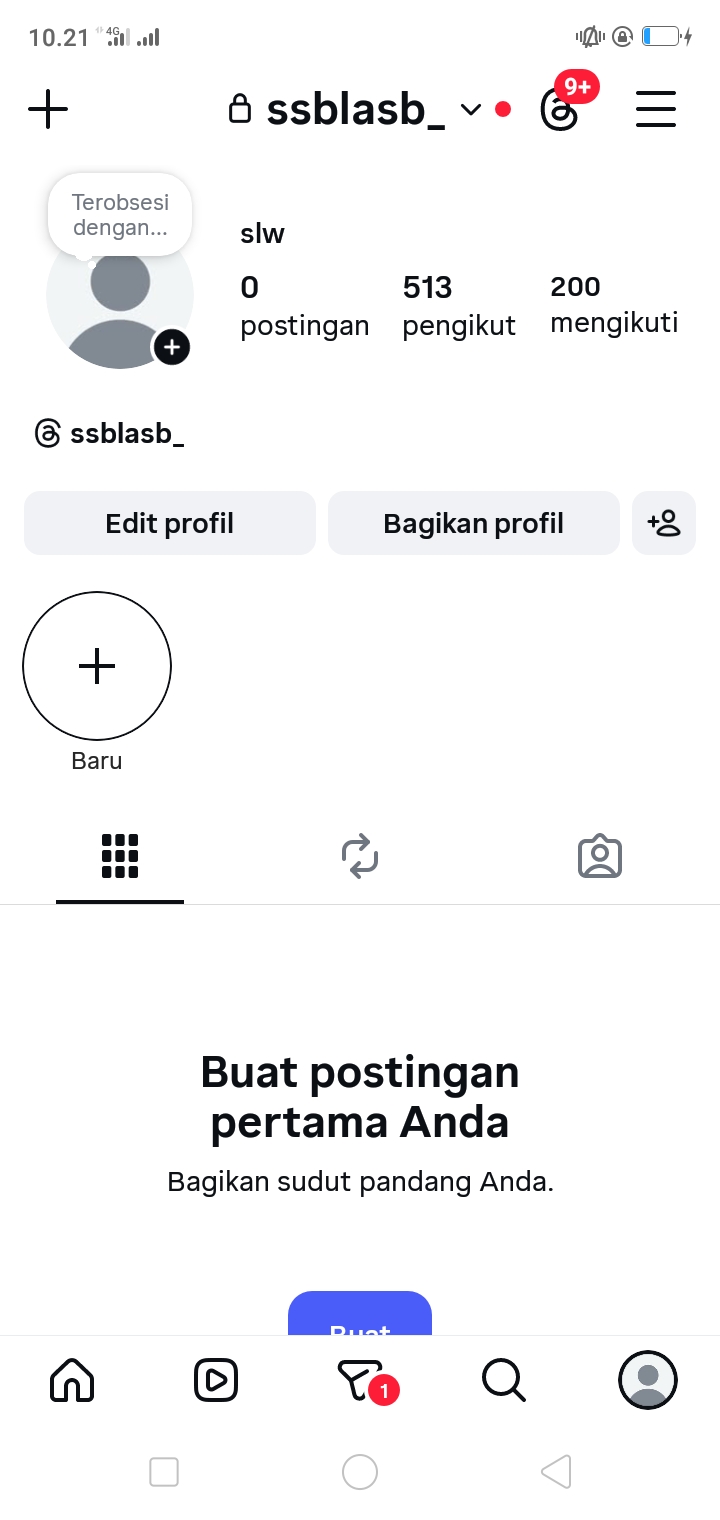Open the Threads profile link ssblasb_
The width and height of the screenshot is (720, 1520).
tap(110, 434)
